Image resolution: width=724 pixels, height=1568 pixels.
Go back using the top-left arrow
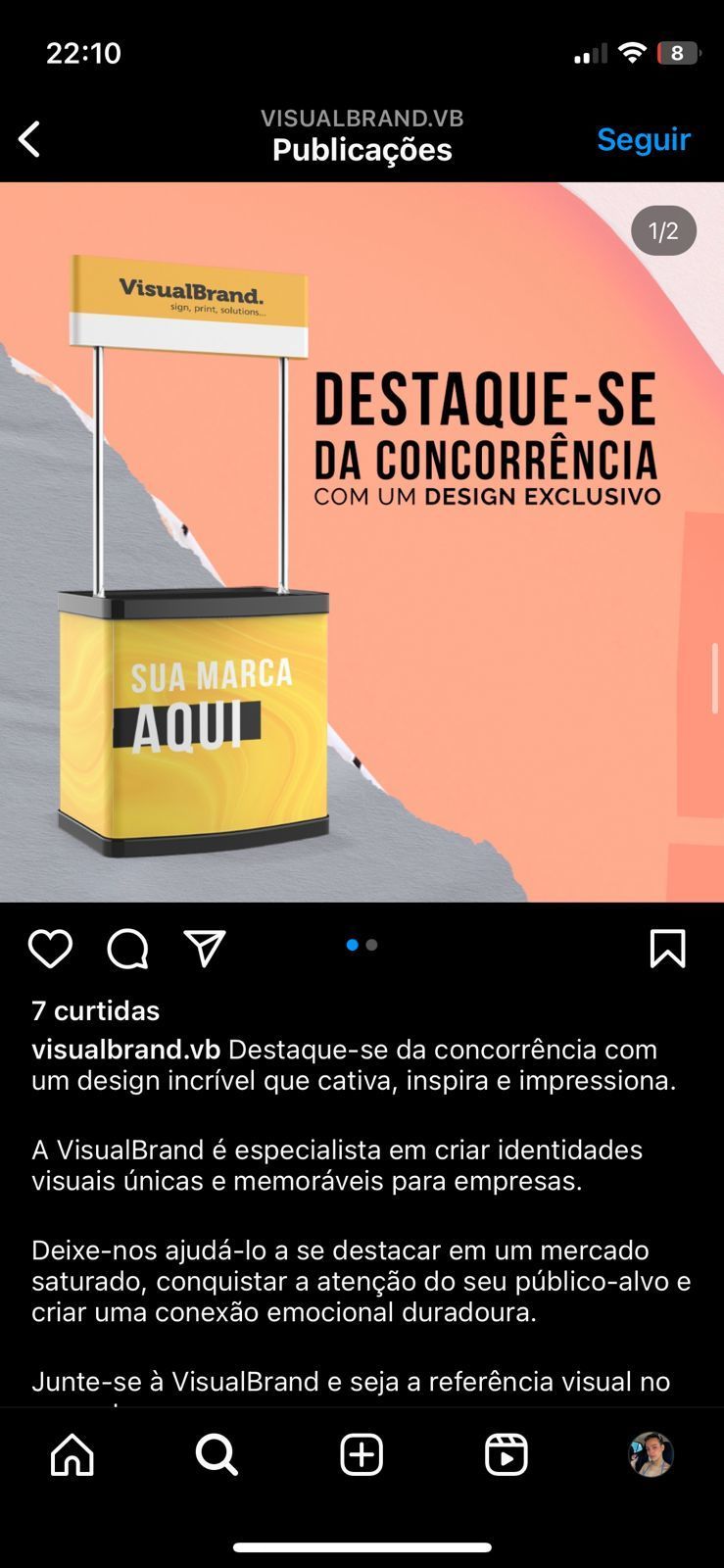coord(30,139)
